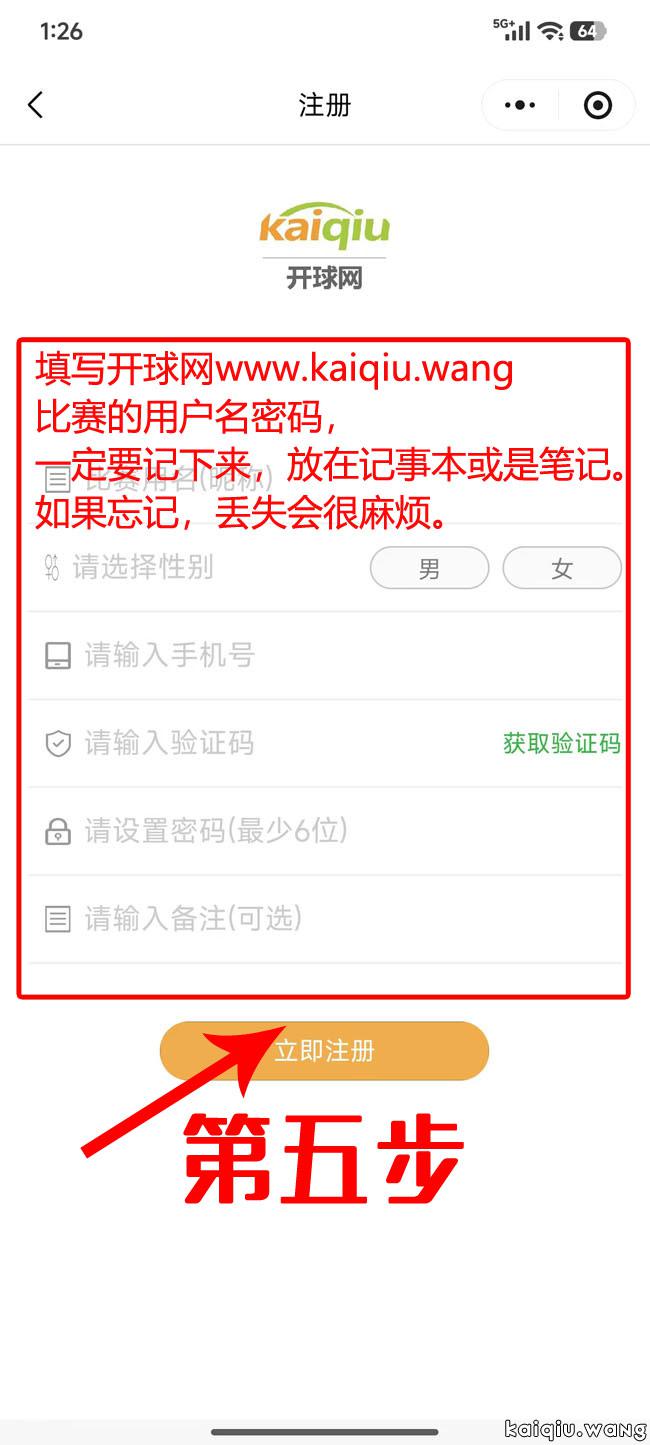Focus the 请输入手机号 field
650x1445 pixels.
coord(300,656)
